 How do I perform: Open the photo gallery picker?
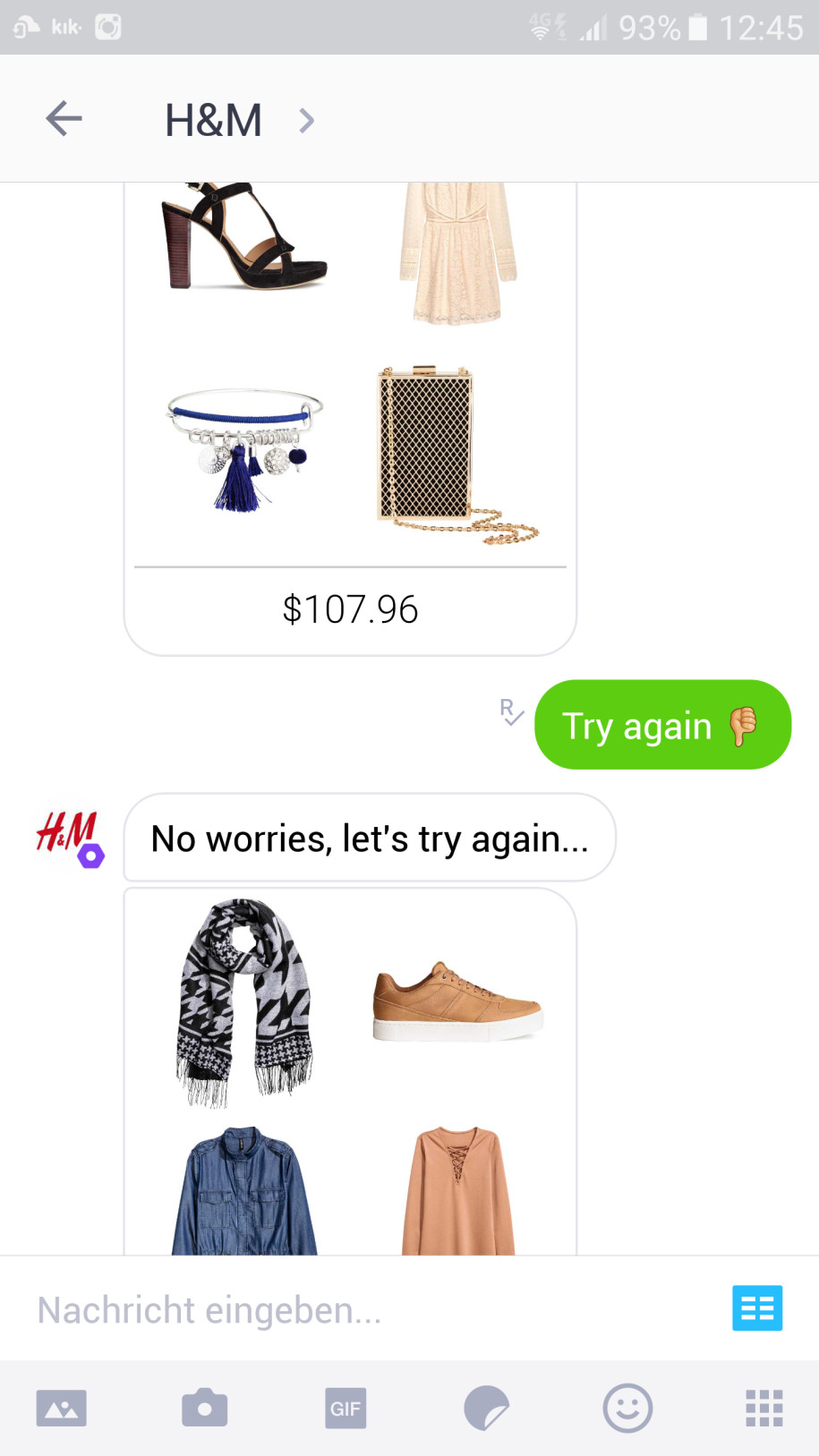tap(62, 1409)
